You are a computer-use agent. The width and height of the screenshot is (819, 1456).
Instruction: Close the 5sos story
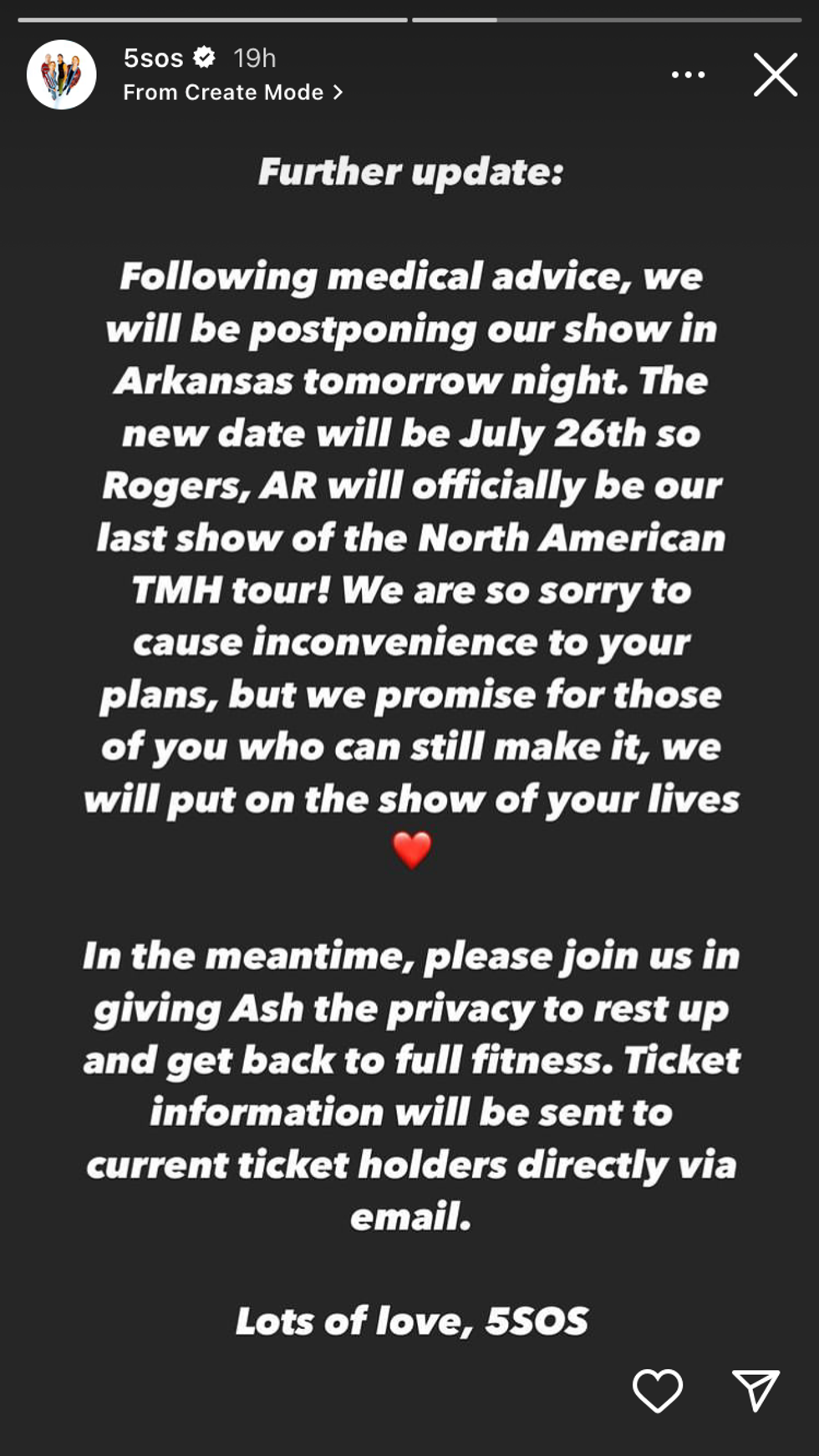[775, 75]
